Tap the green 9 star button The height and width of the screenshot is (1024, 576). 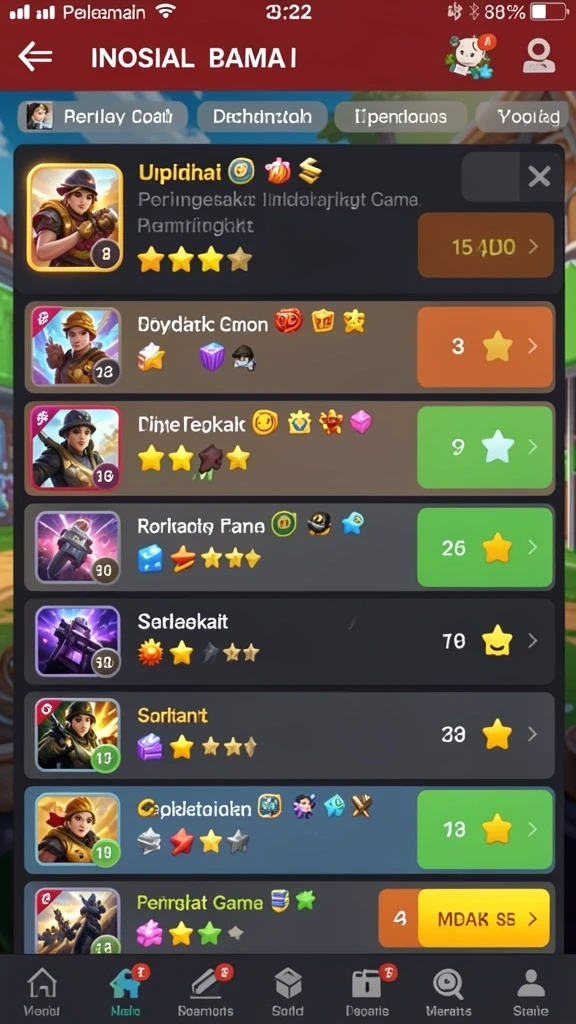tap(485, 447)
